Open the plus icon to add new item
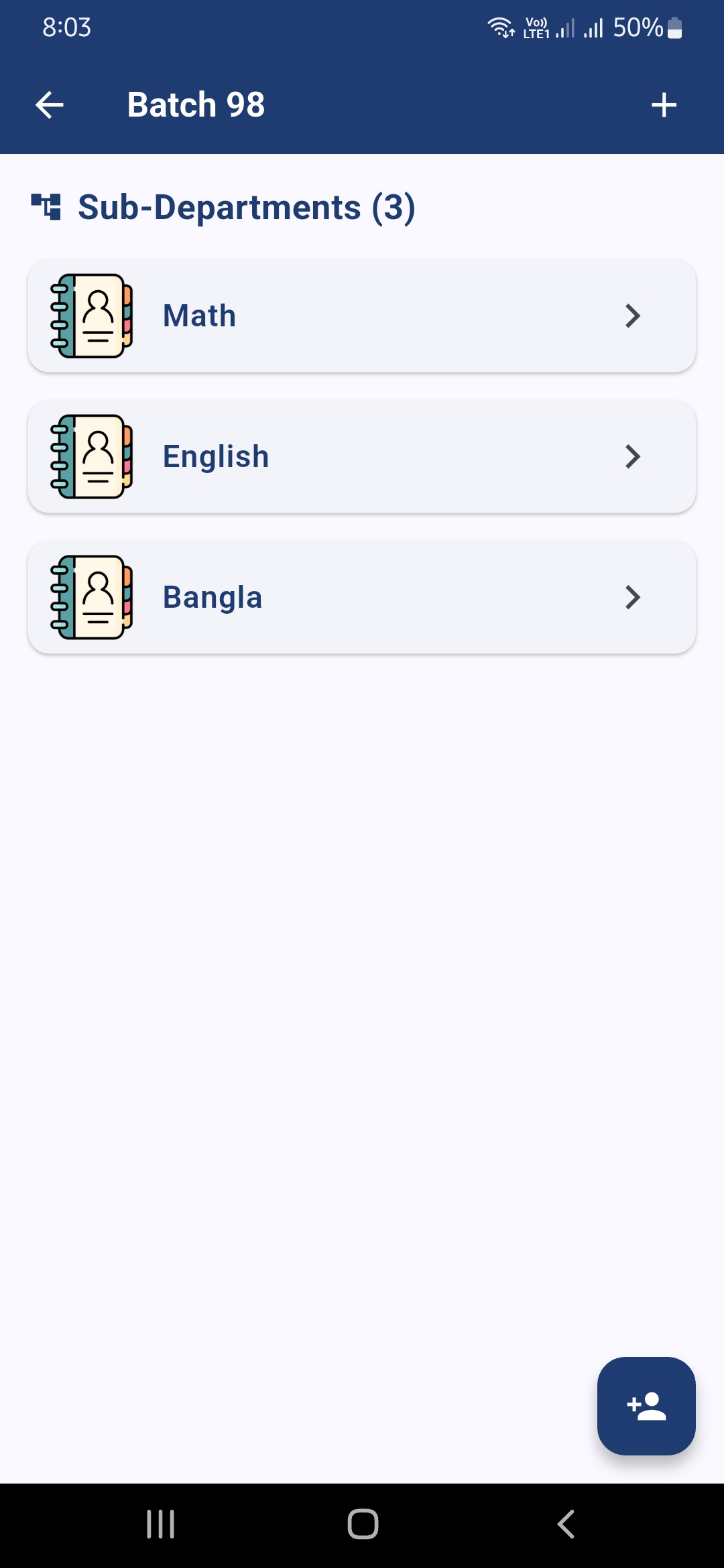Viewport: 724px width, 1568px height. pyautogui.click(x=663, y=104)
